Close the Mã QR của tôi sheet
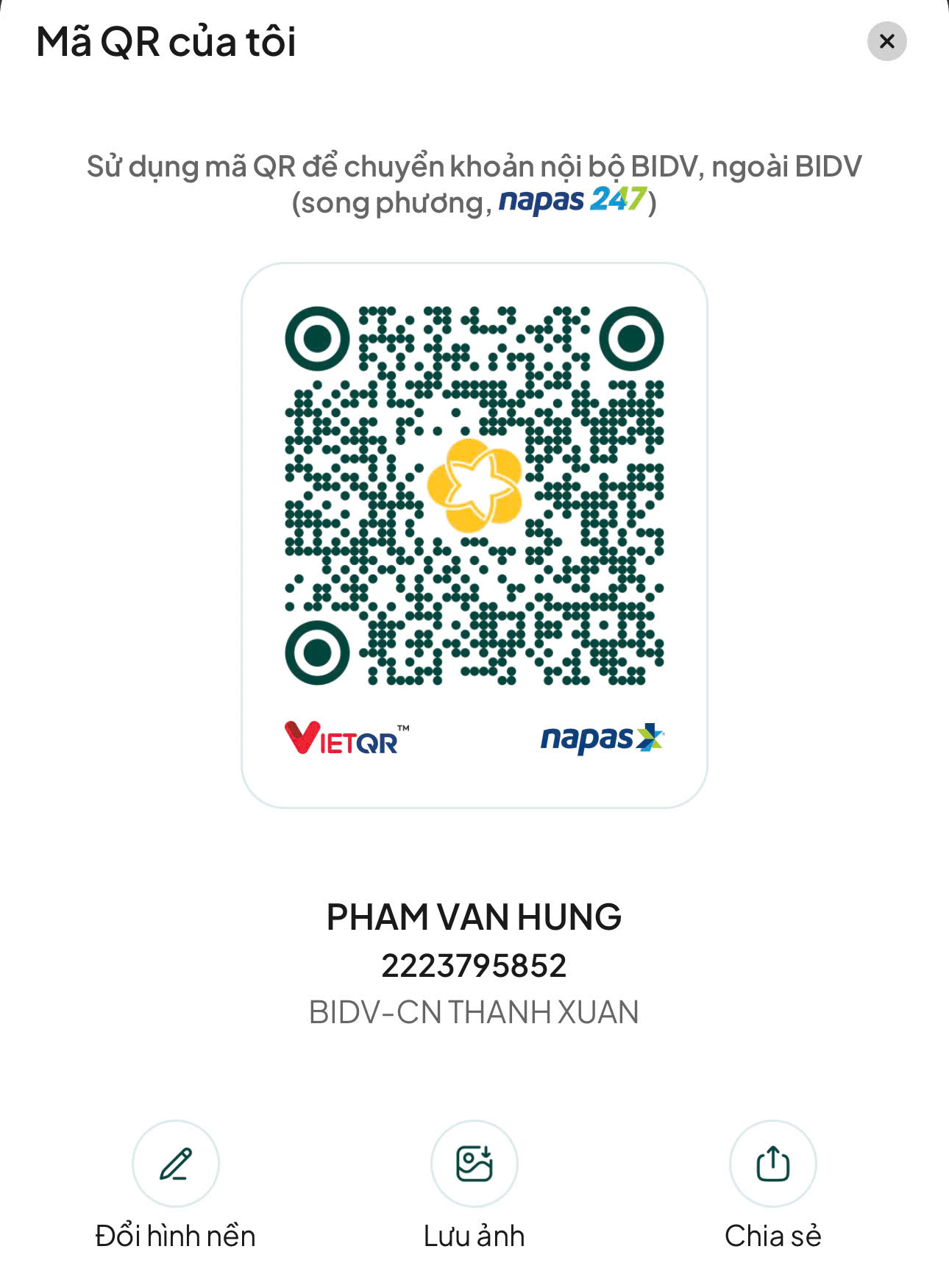 [x=886, y=41]
